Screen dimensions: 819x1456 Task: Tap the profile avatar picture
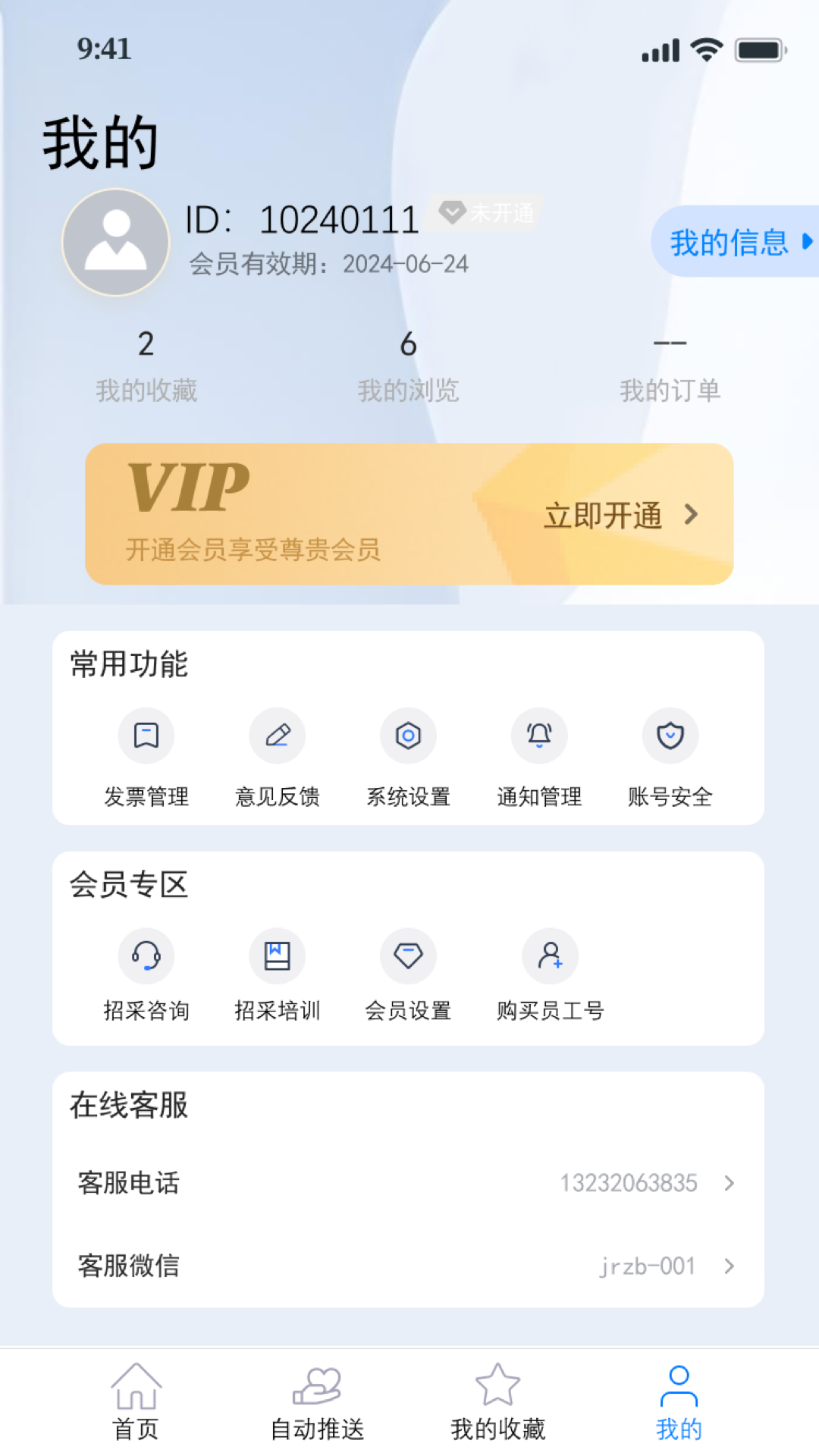click(x=115, y=241)
